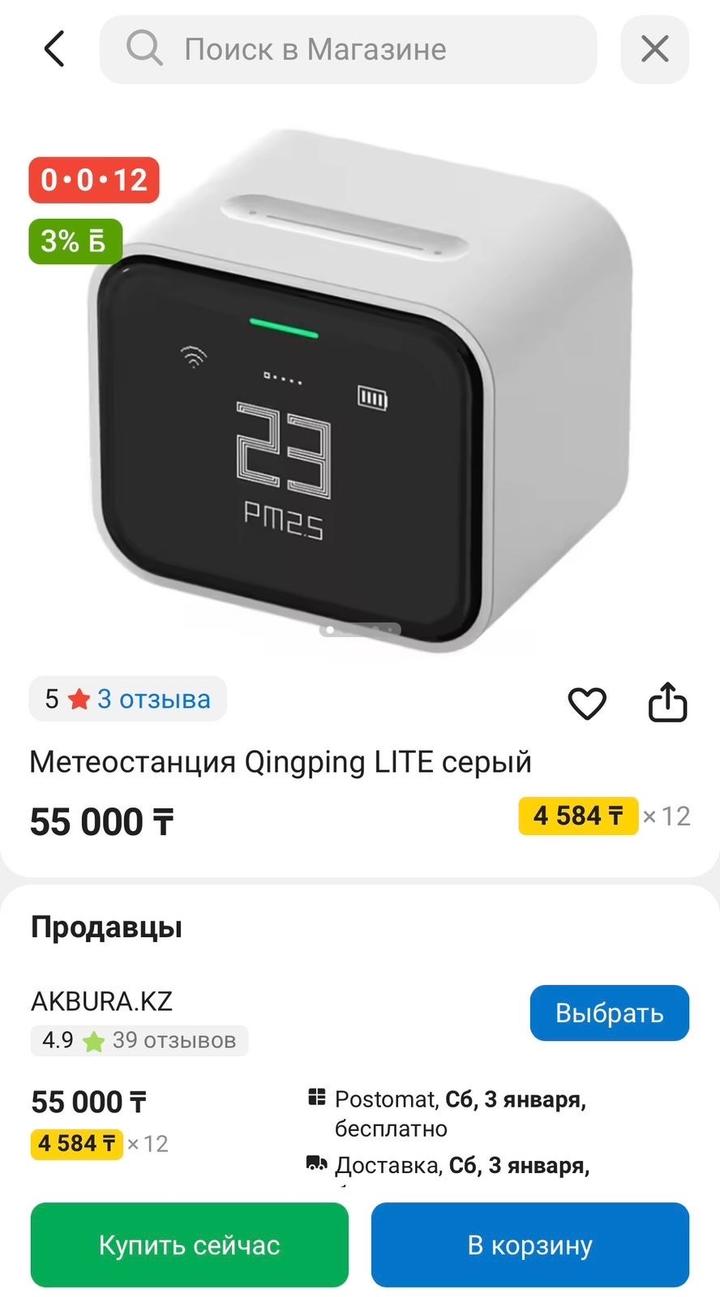Viewport: 720px width, 1297px height.
Task: Open the Qingping product photo
Action: click(360, 390)
